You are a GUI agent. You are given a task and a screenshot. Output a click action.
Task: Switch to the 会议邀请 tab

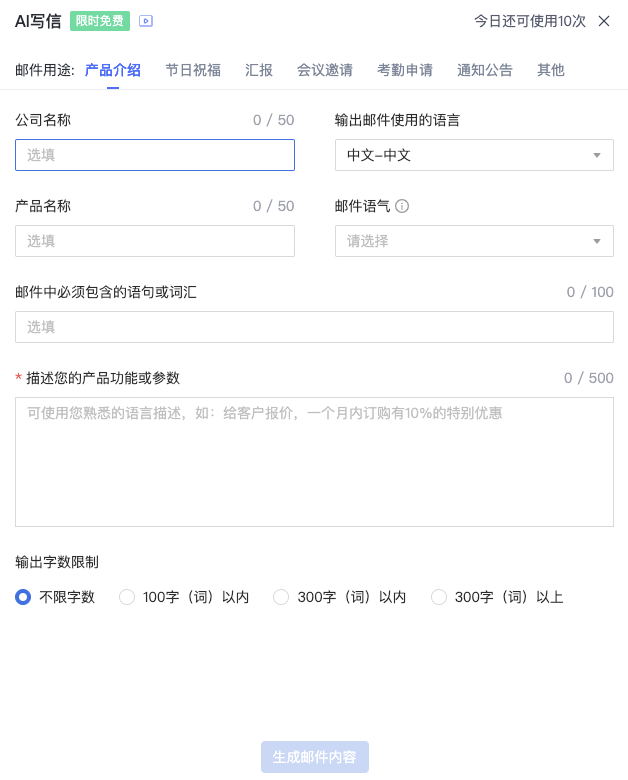pyautogui.click(x=325, y=70)
